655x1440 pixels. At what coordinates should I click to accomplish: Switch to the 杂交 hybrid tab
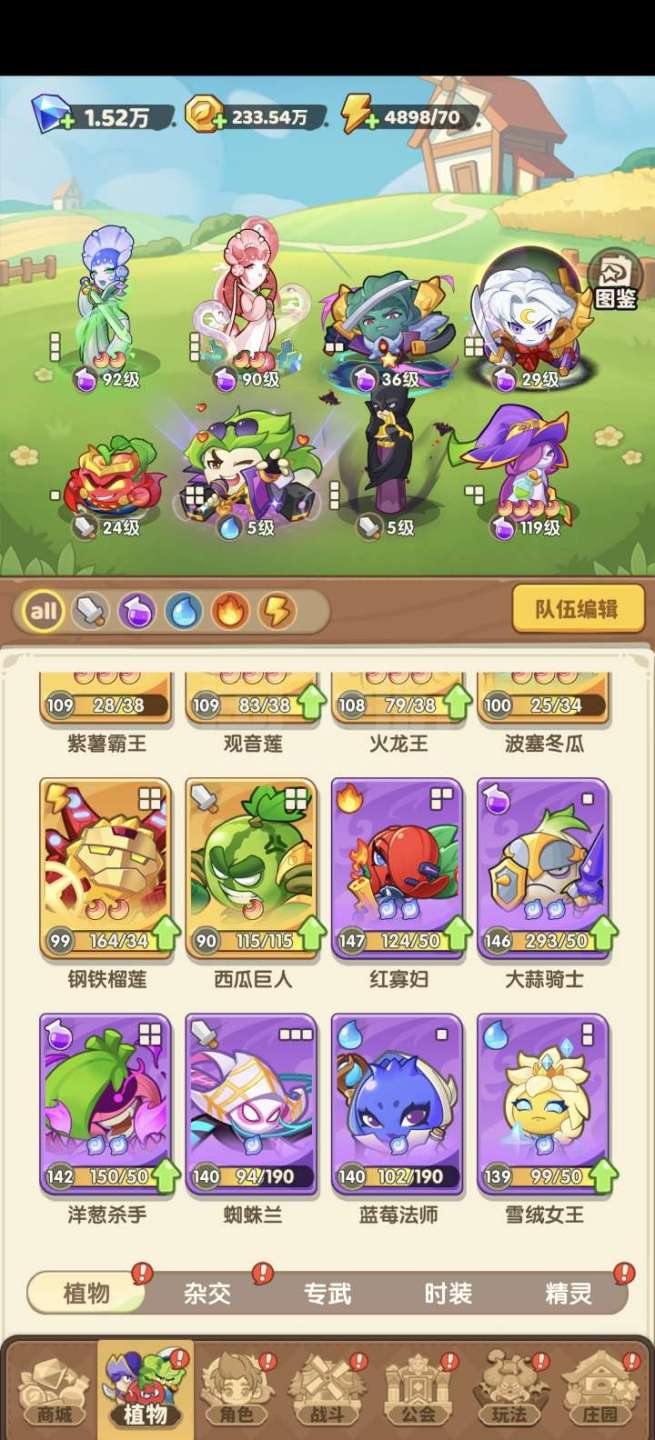(207, 1293)
